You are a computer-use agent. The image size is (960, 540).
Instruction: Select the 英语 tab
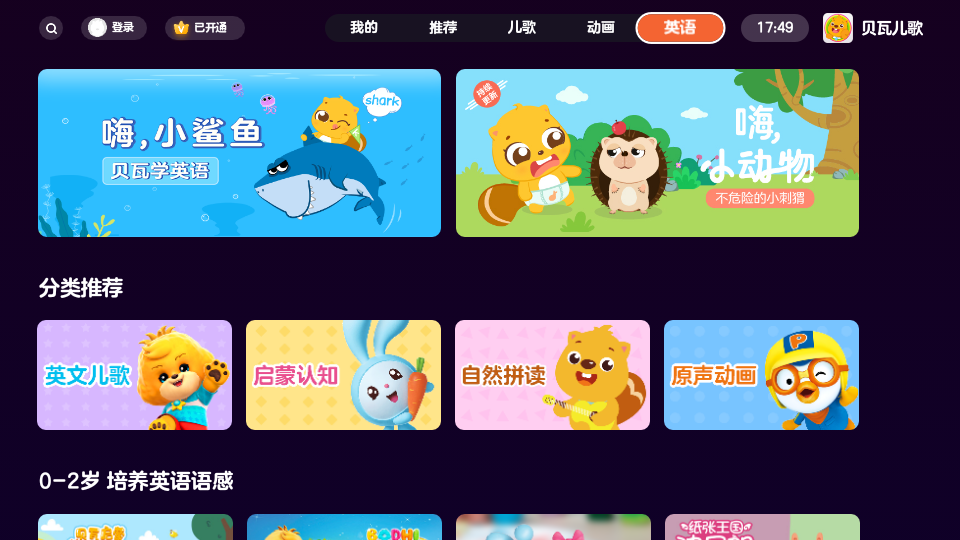680,28
